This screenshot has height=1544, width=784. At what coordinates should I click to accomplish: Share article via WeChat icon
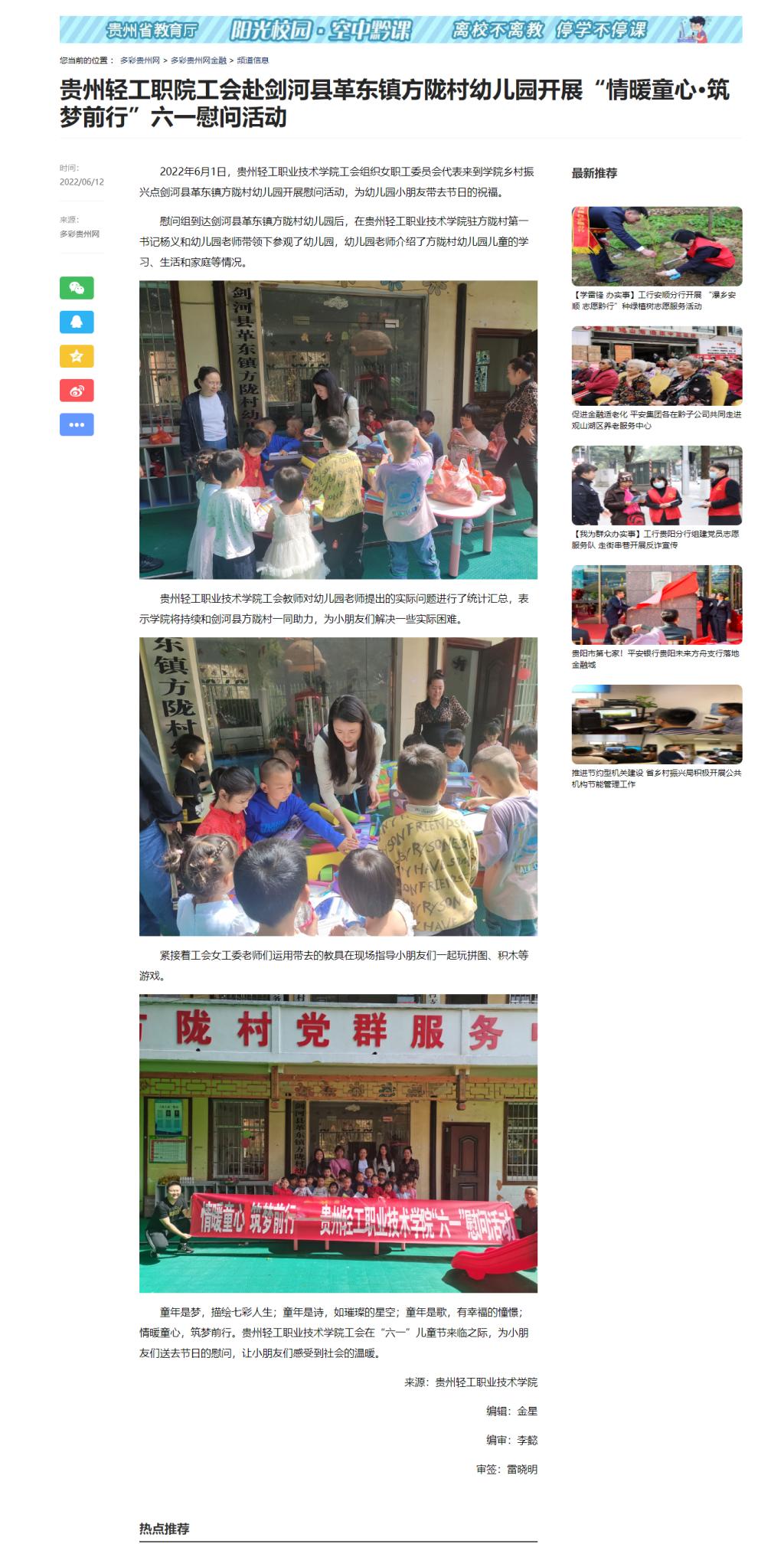(77, 288)
